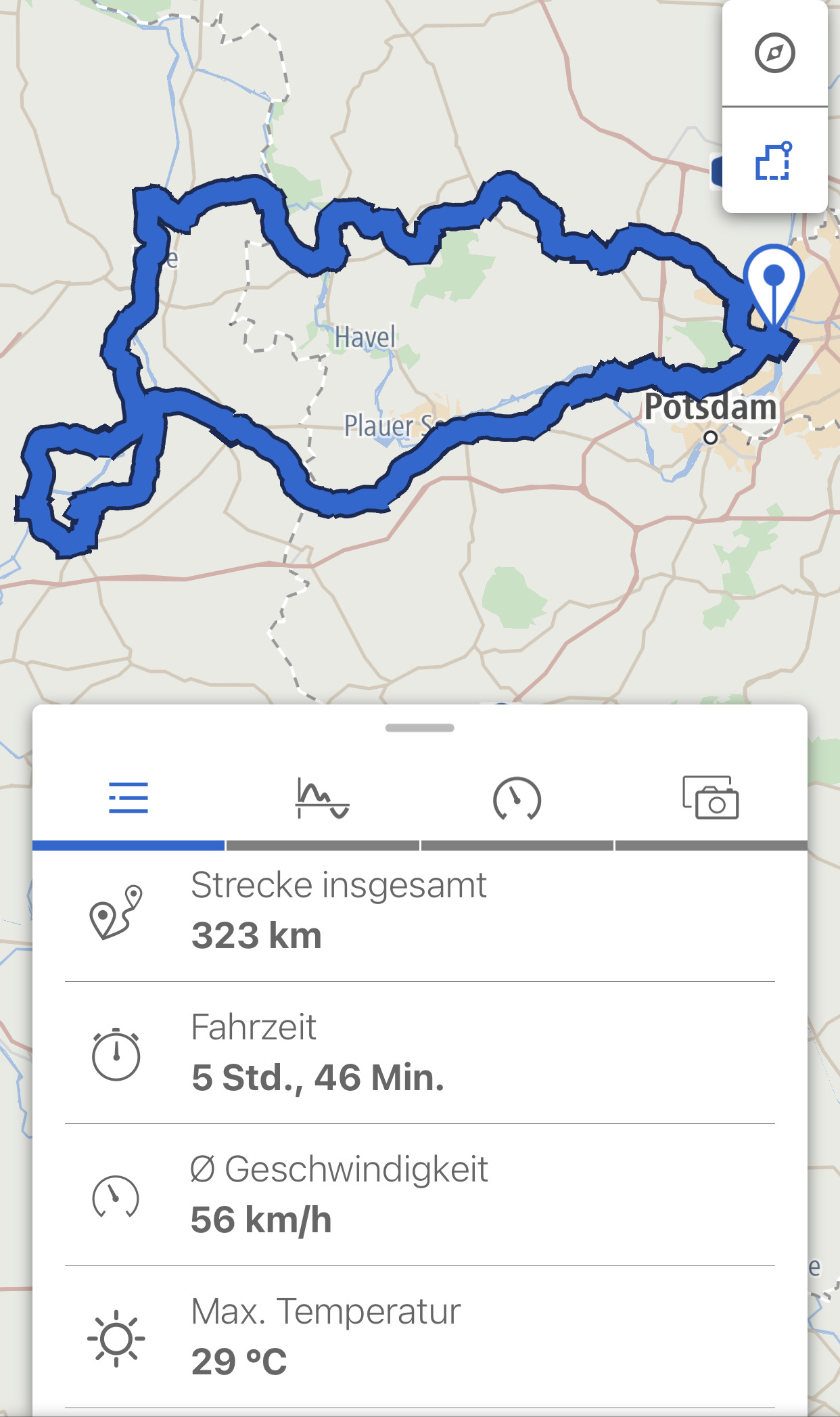Switch to the photos tab
Screen dimensions: 840x1417
click(710, 799)
